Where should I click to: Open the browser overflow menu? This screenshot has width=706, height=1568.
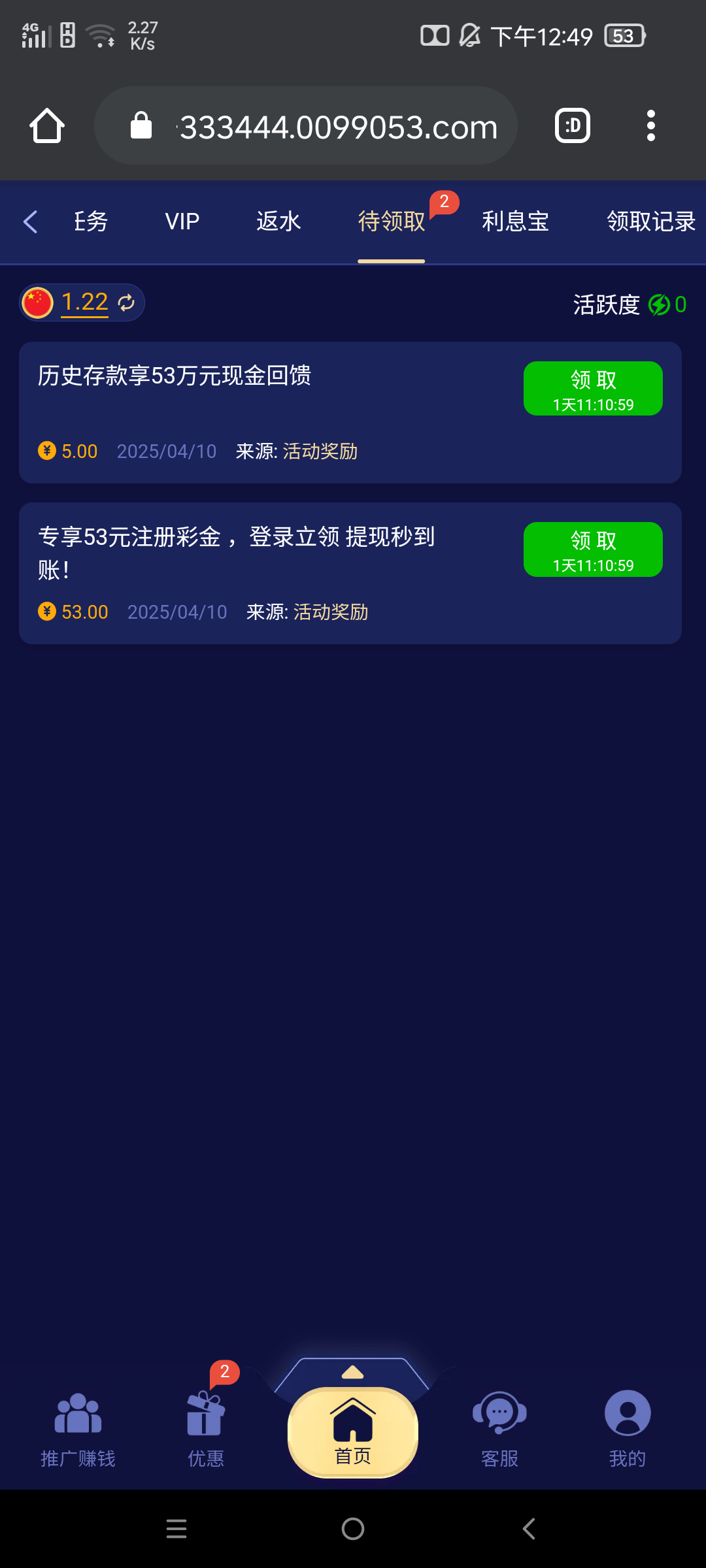650,126
